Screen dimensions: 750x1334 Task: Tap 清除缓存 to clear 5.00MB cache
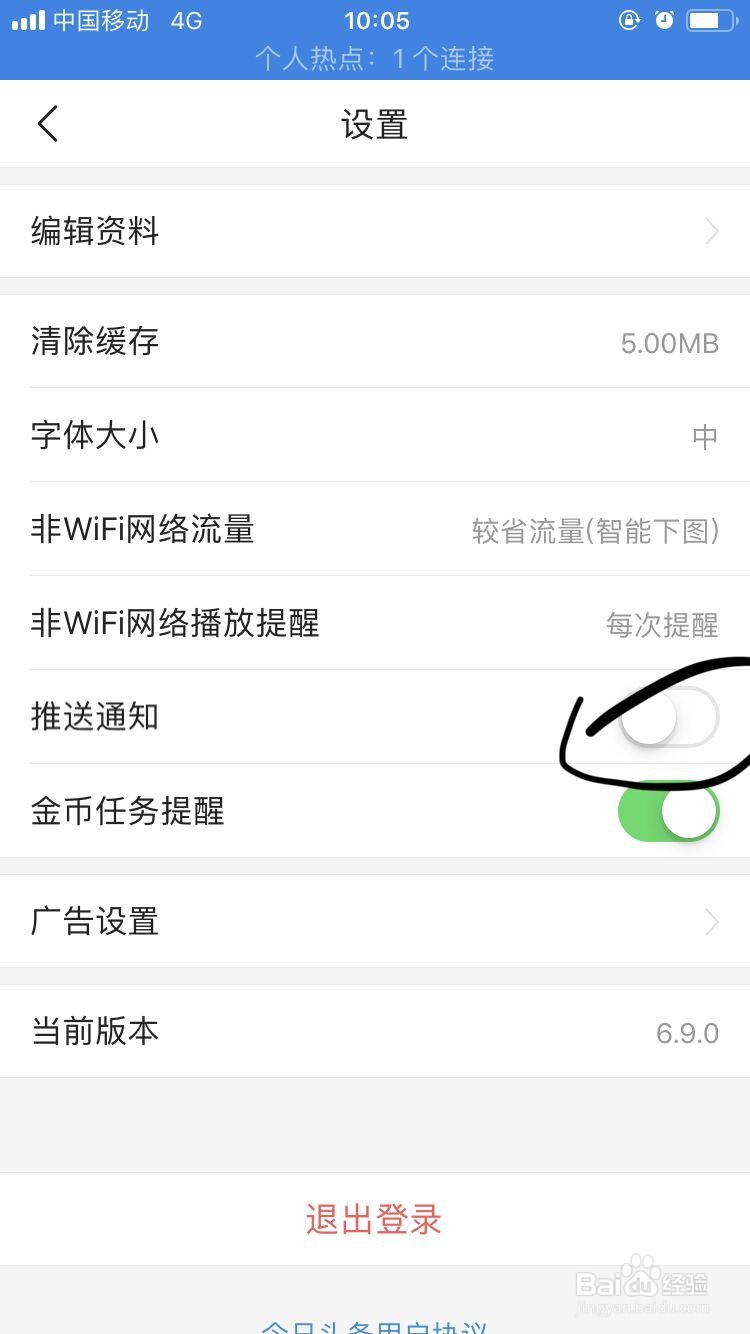[375, 341]
